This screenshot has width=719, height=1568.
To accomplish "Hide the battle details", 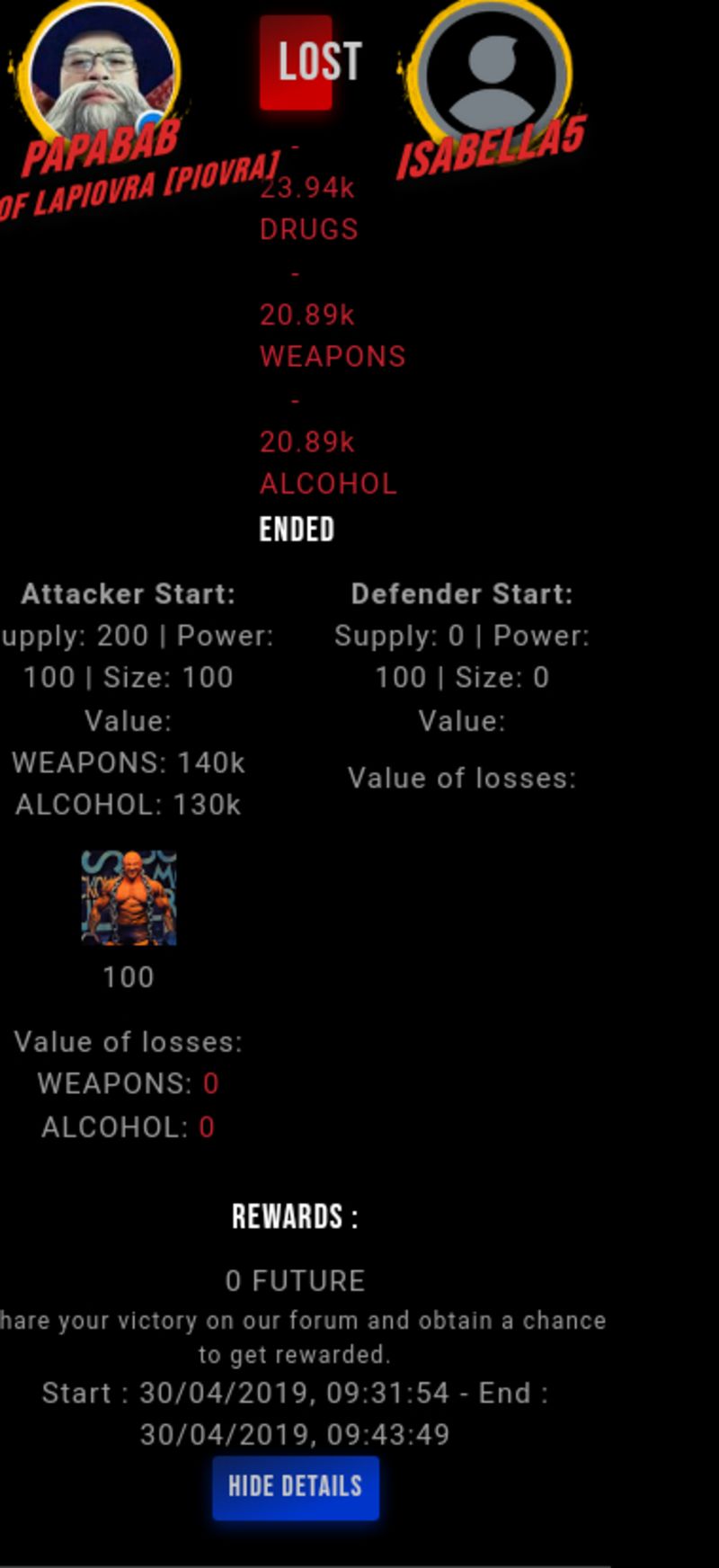I will click(295, 1488).
